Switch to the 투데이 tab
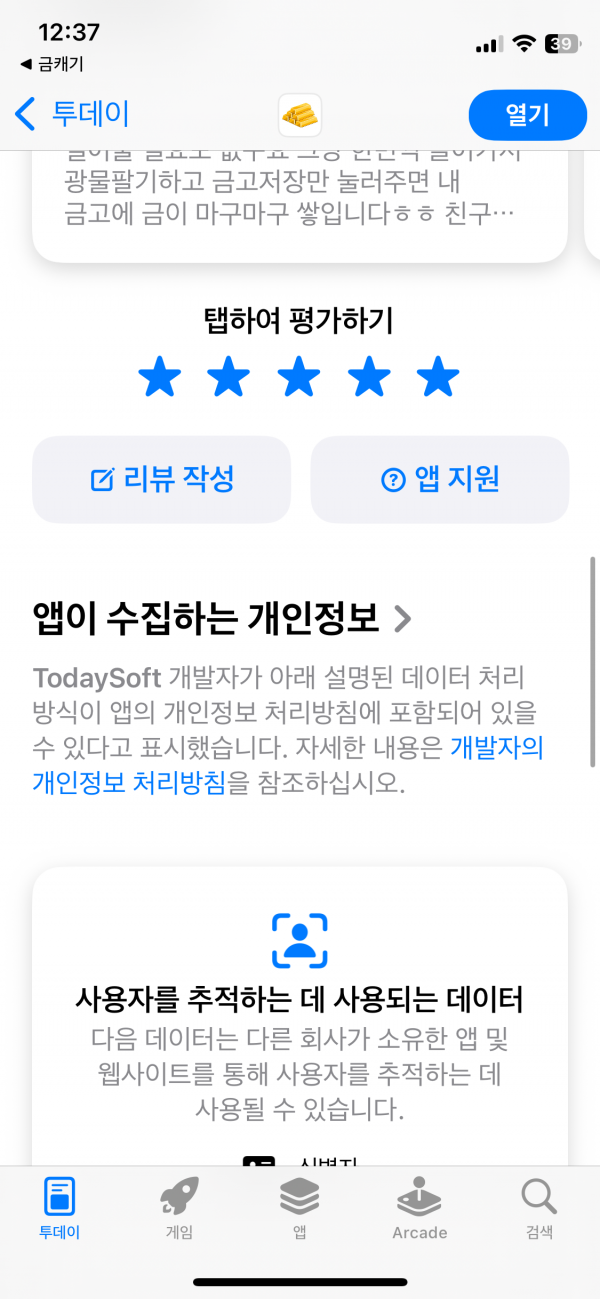This screenshot has width=600, height=1299. click(60, 1207)
